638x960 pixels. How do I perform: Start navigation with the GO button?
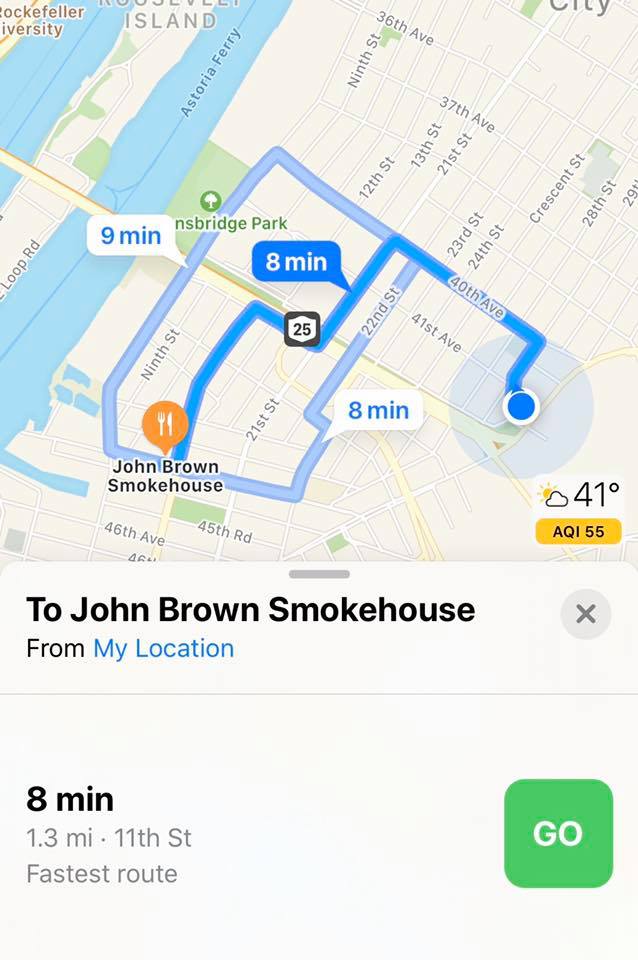(558, 833)
